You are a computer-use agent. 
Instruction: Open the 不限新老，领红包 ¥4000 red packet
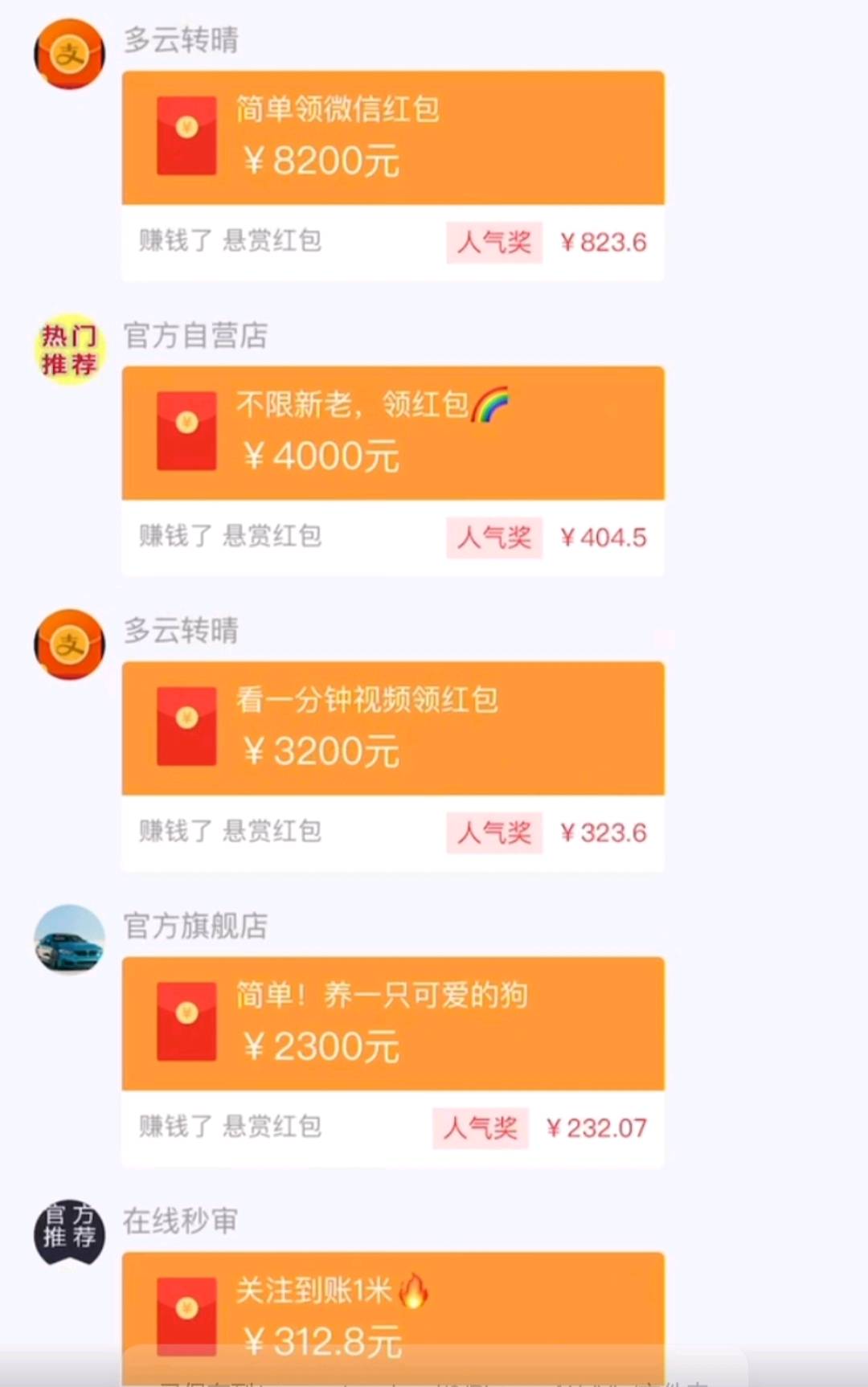pyautogui.click(x=393, y=433)
